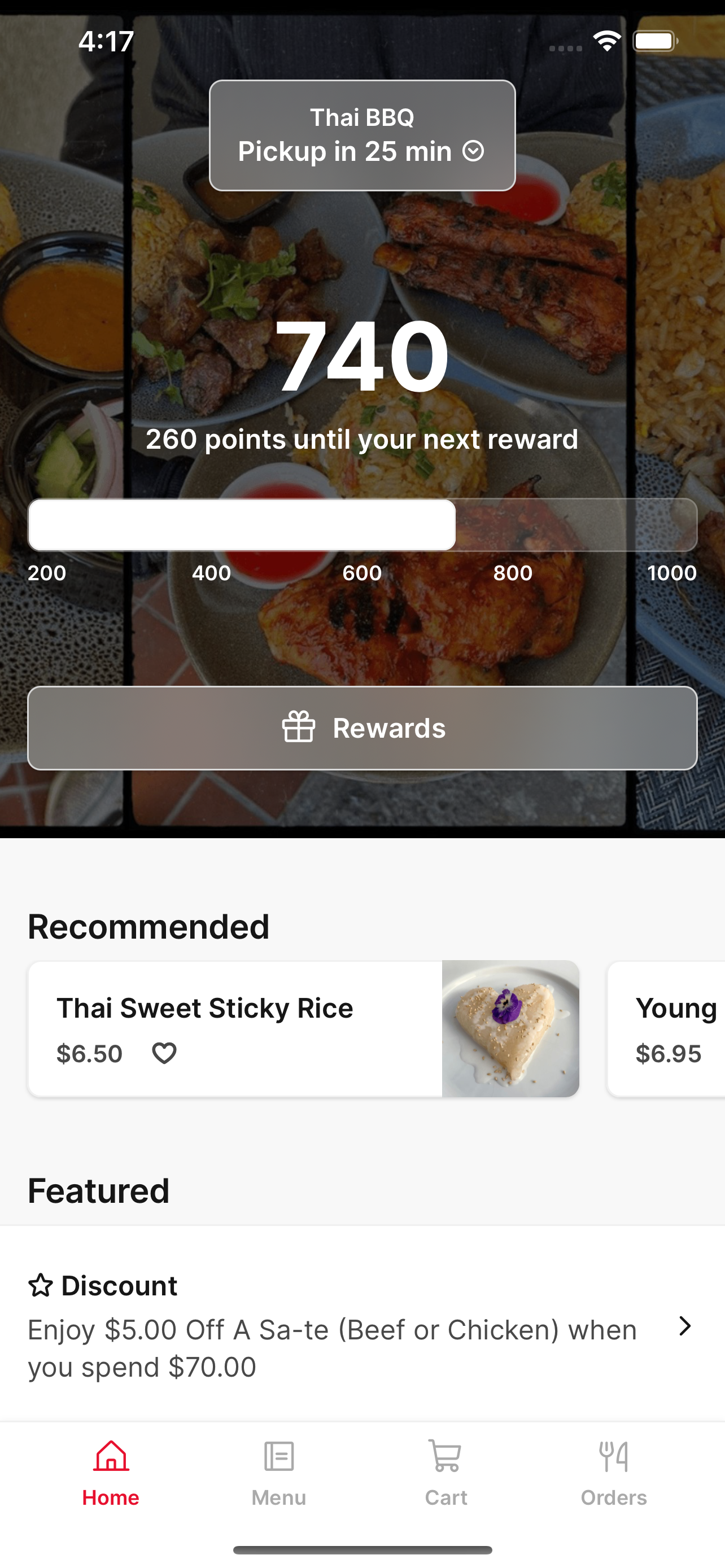Expand the Thai BBQ pickup panel
Viewport: 725px width, 1568px height.
click(x=362, y=134)
